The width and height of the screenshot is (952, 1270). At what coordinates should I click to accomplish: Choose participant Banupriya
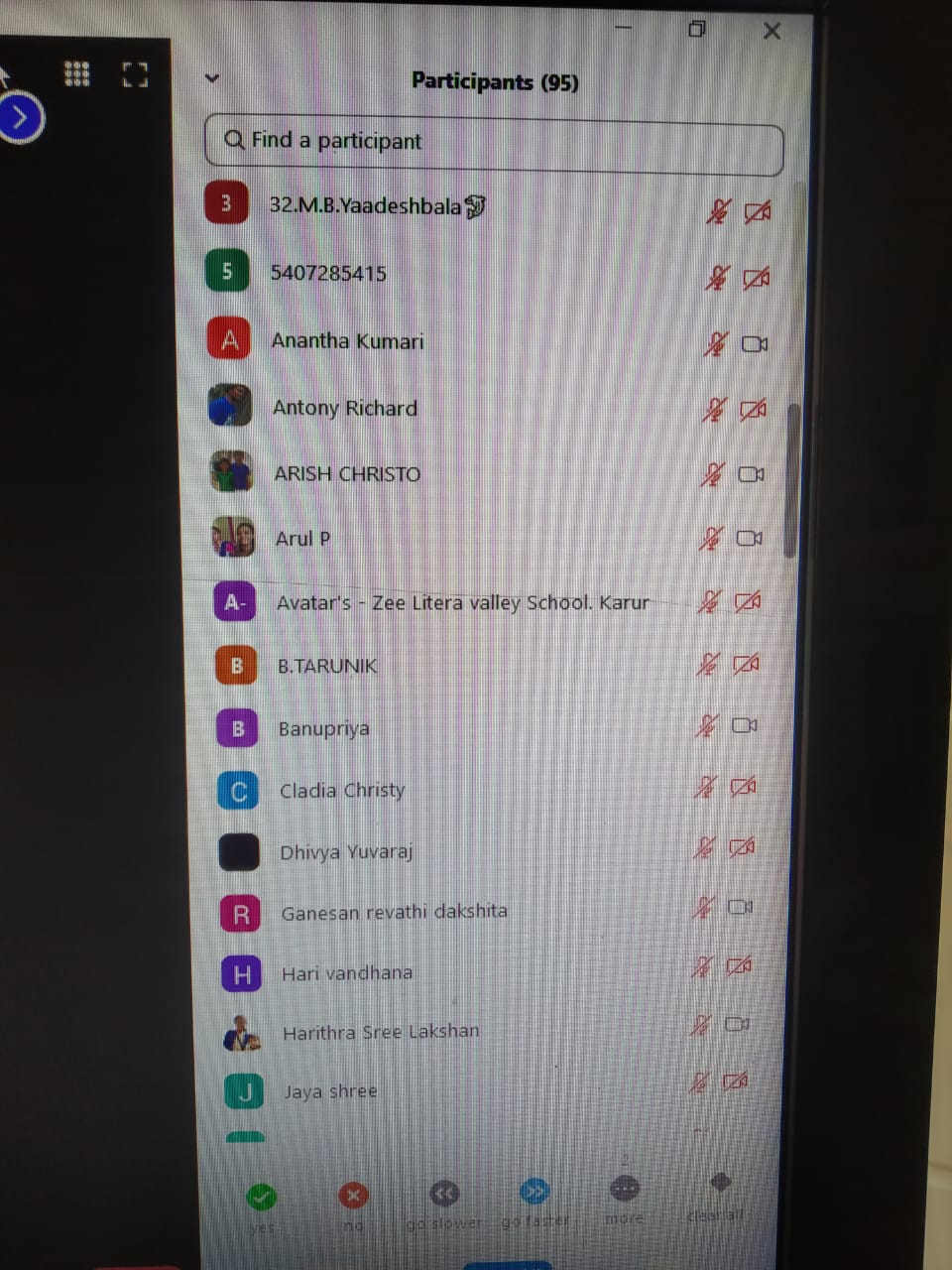[x=324, y=728]
